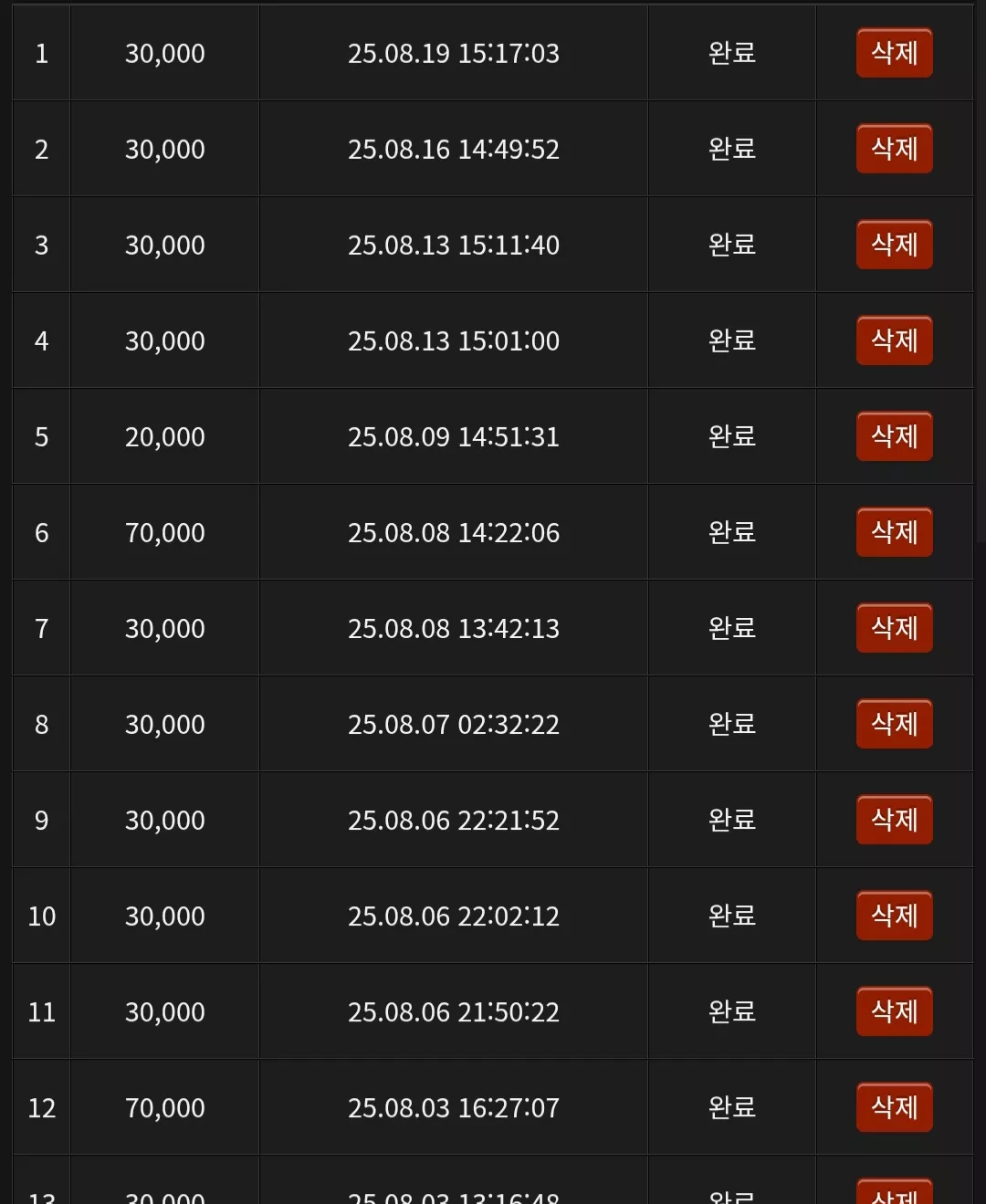The image size is (986, 1204).
Task: Hit 삭제 for row 7 at 13:42:13
Action: (x=894, y=628)
